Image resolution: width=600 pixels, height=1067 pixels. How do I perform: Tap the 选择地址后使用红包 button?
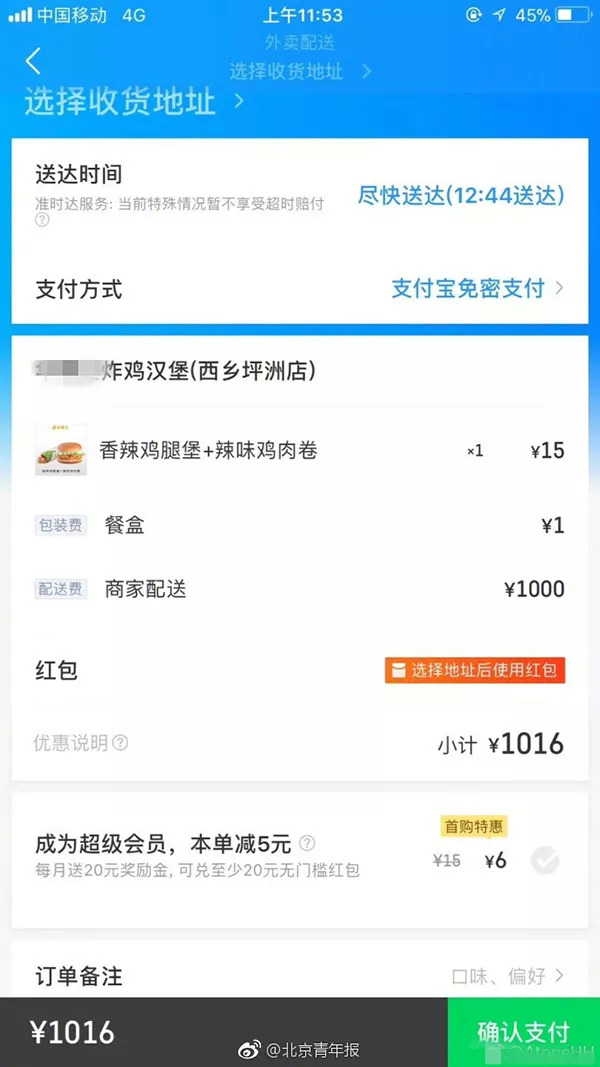(x=474, y=670)
